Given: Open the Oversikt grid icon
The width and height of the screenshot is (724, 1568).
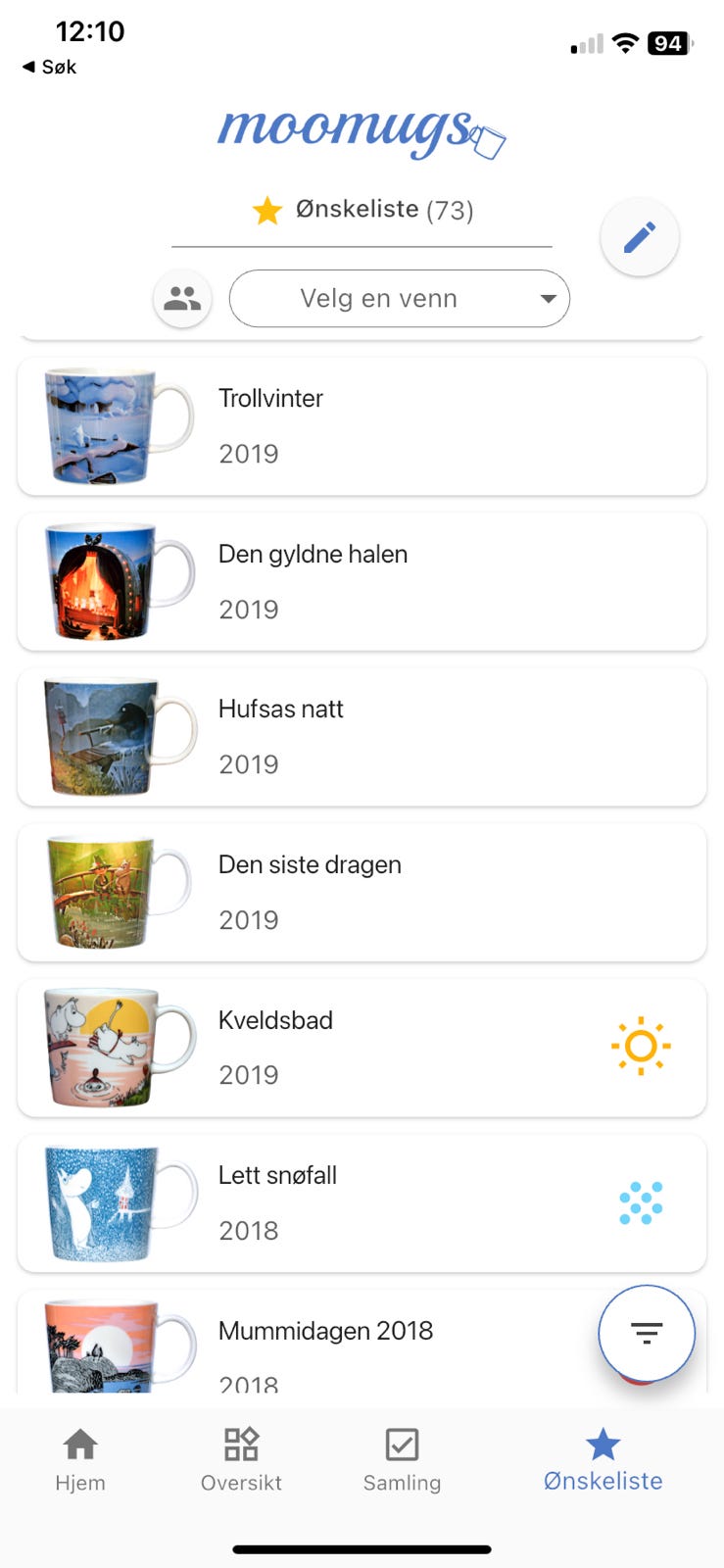Looking at the screenshot, I should (x=241, y=1444).
